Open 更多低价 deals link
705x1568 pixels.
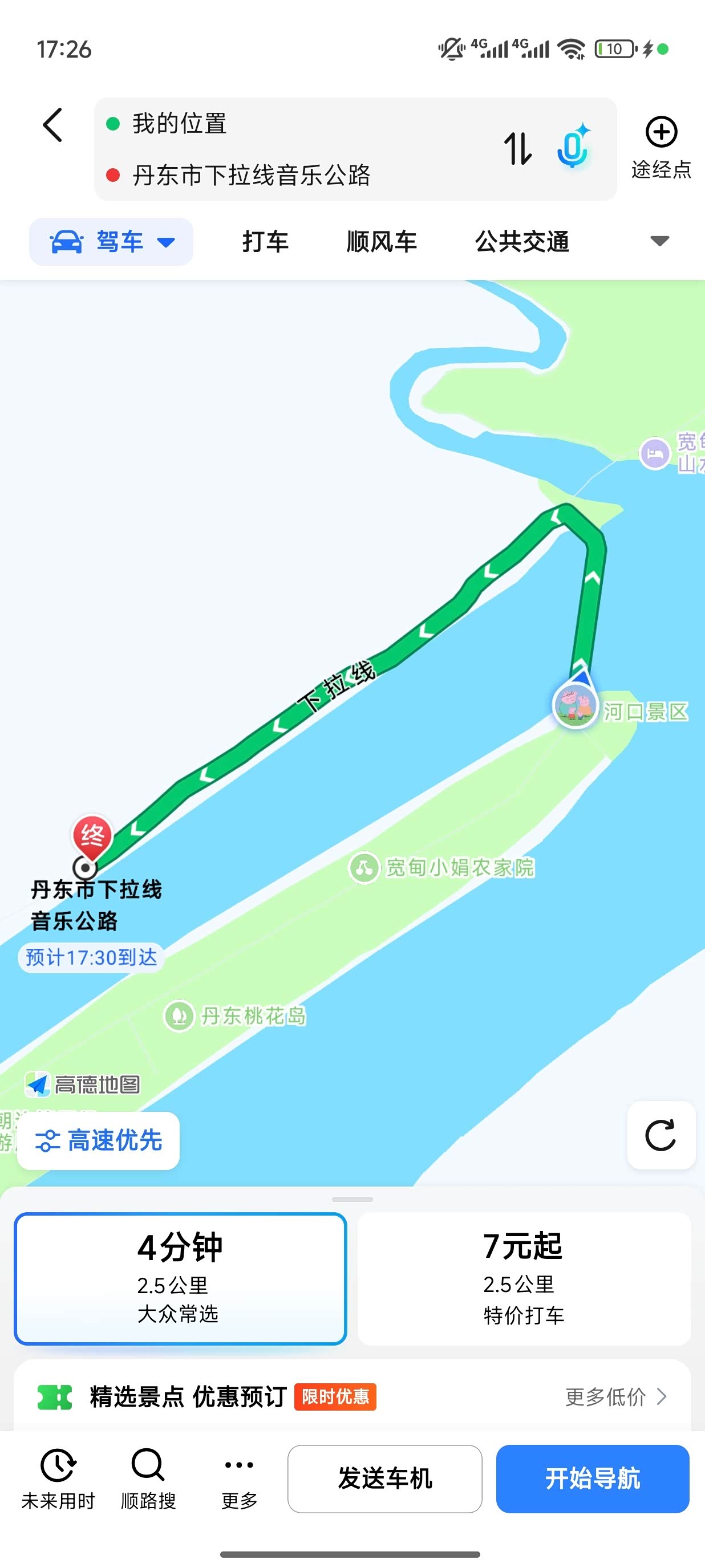click(616, 1396)
